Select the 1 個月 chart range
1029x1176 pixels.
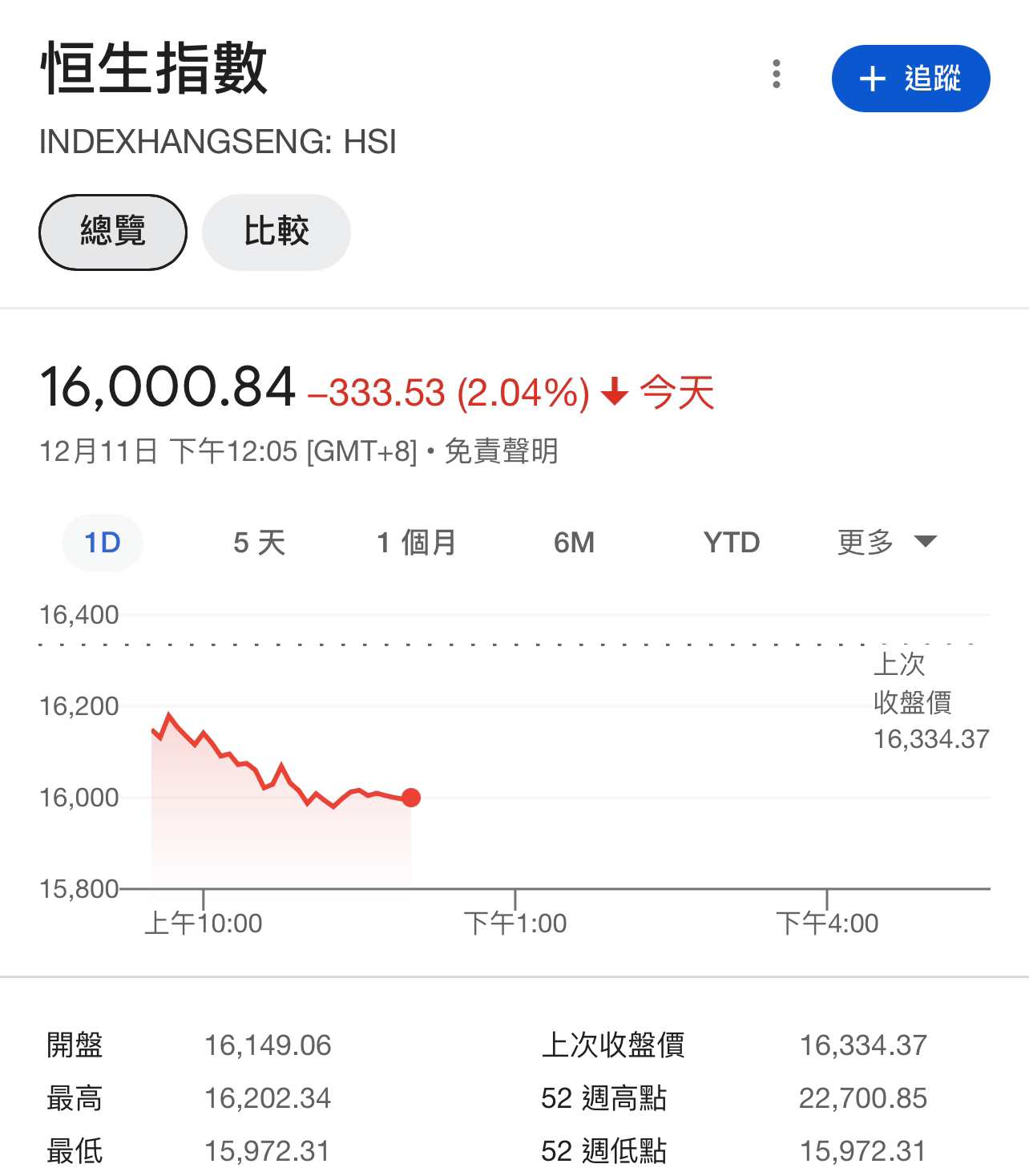[416, 542]
